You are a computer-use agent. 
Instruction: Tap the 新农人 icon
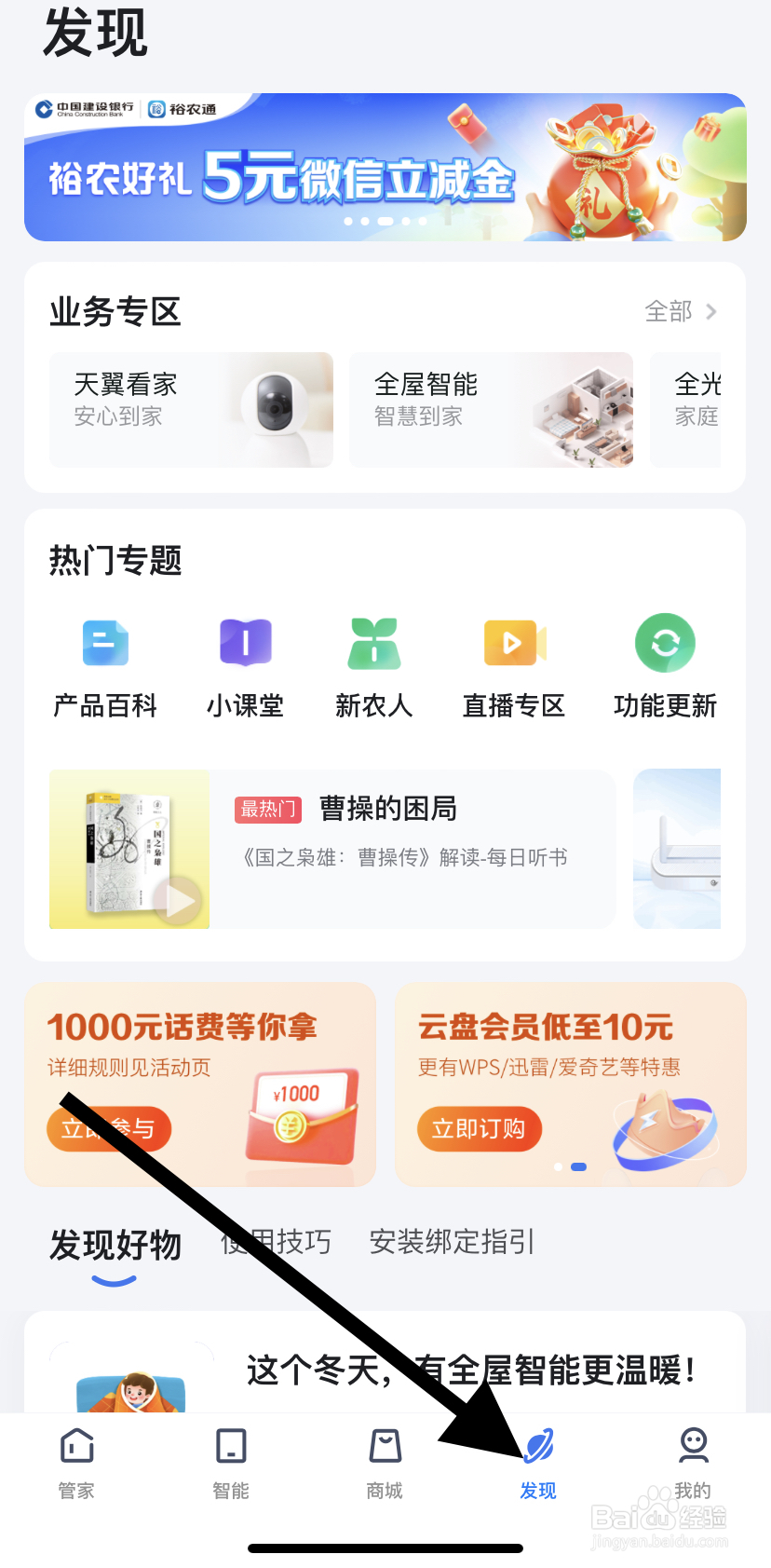[x=373, y=643]
